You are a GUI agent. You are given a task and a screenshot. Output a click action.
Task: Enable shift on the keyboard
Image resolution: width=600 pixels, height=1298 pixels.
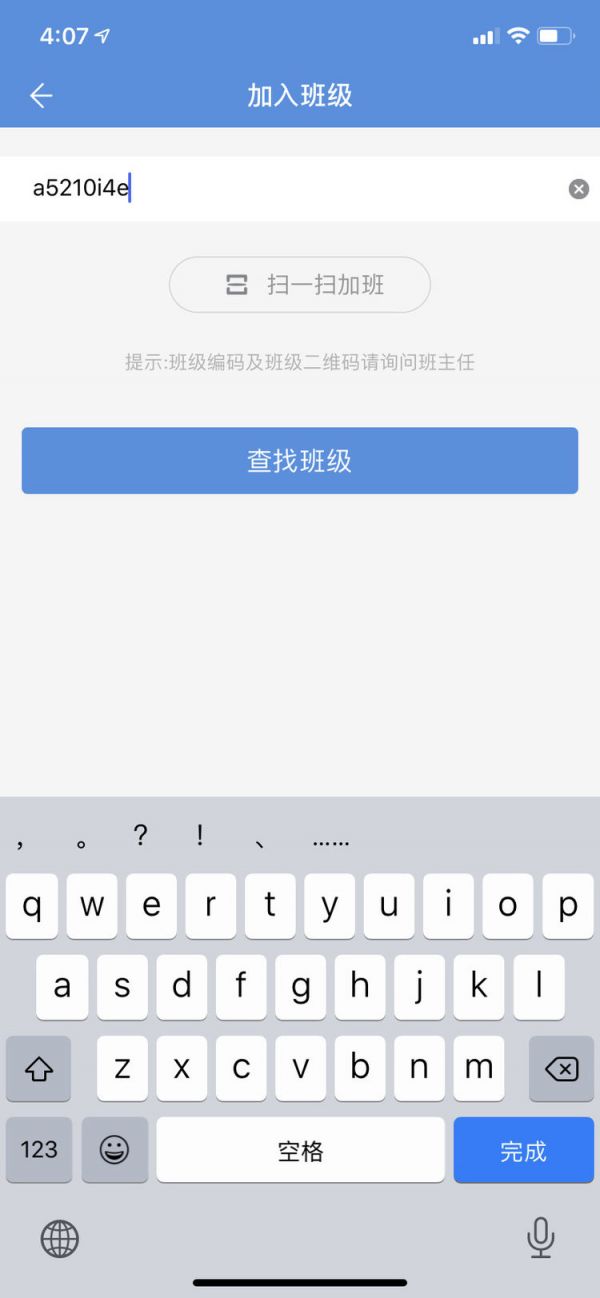pyautogui.click(x=39, y=1069)
